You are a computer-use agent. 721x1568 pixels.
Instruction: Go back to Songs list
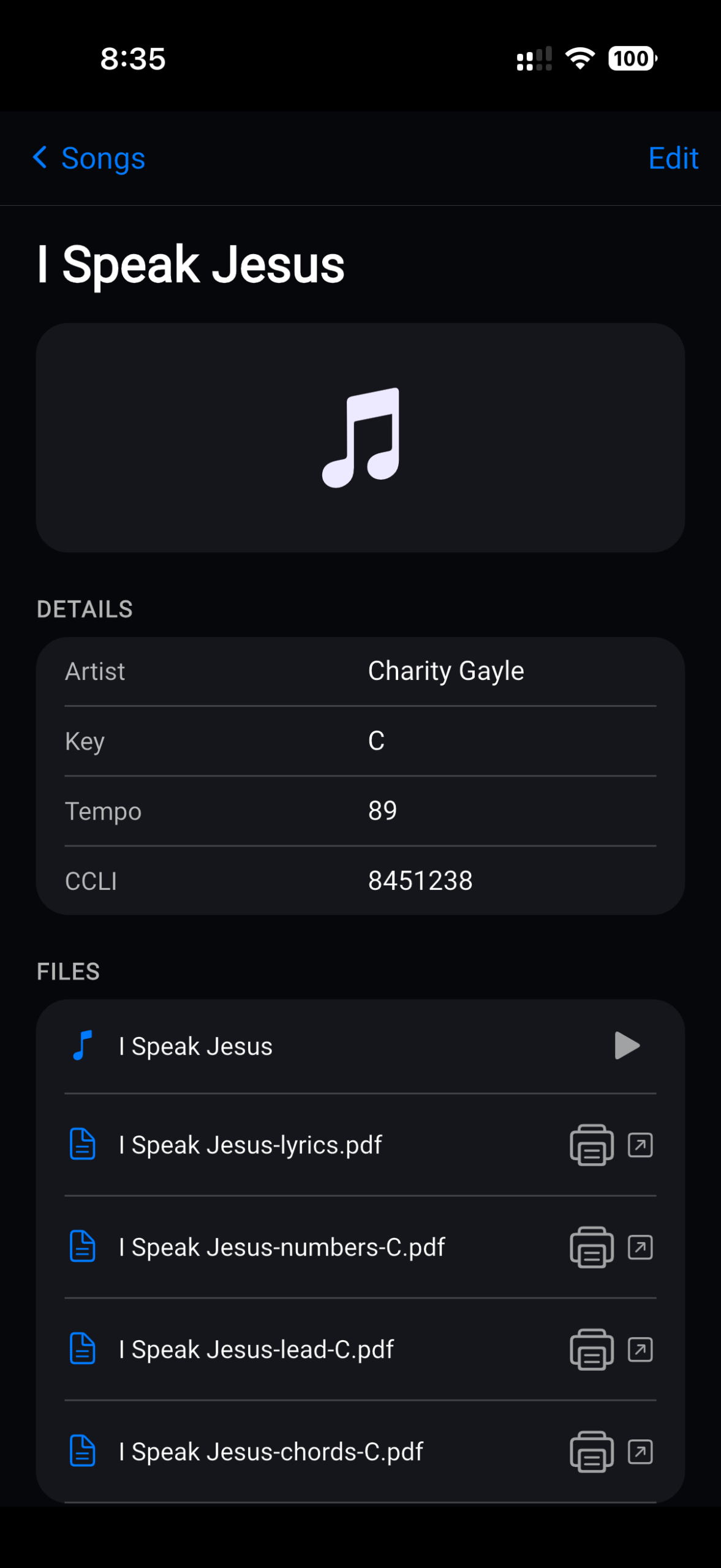click(x=89, y=158)
